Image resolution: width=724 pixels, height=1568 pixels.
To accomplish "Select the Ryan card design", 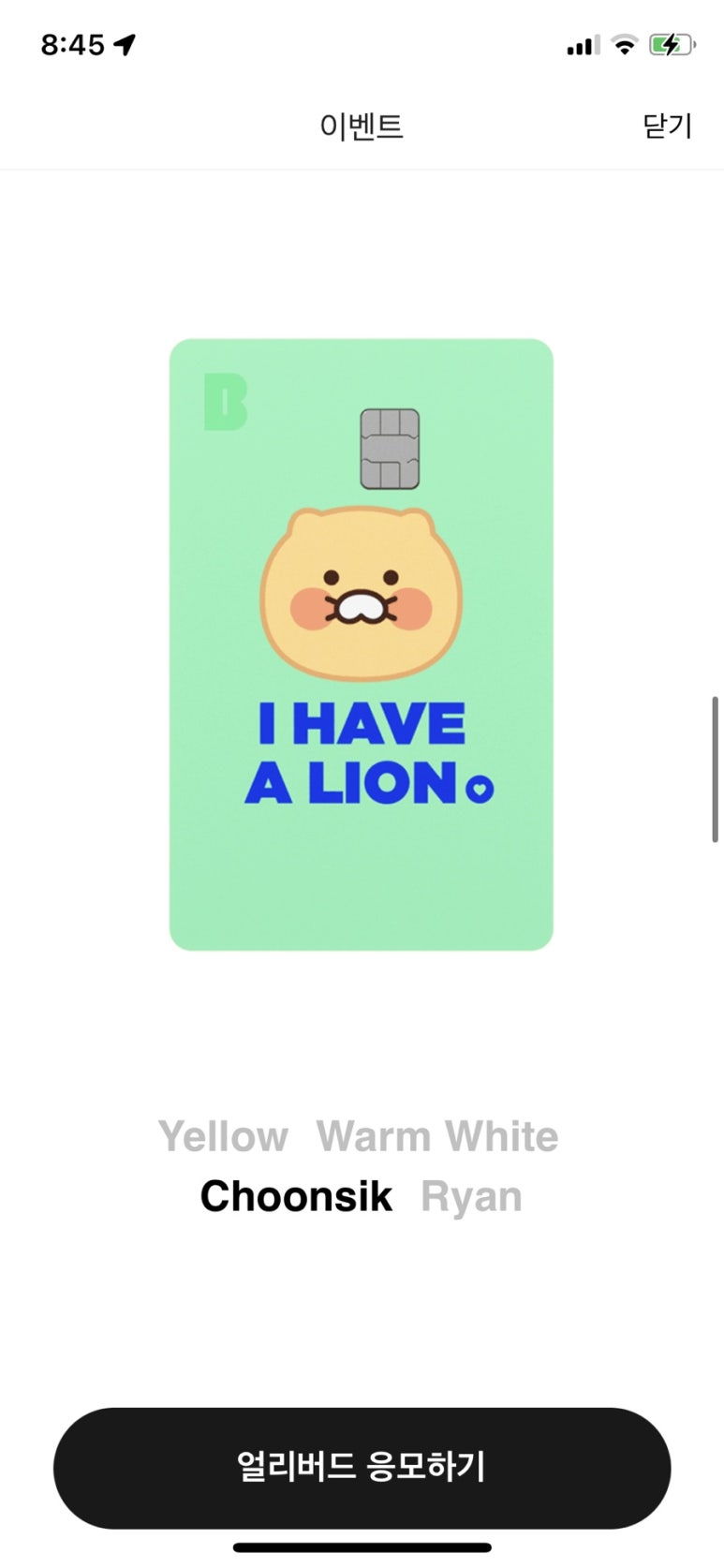I will (x=471, y=1196).
